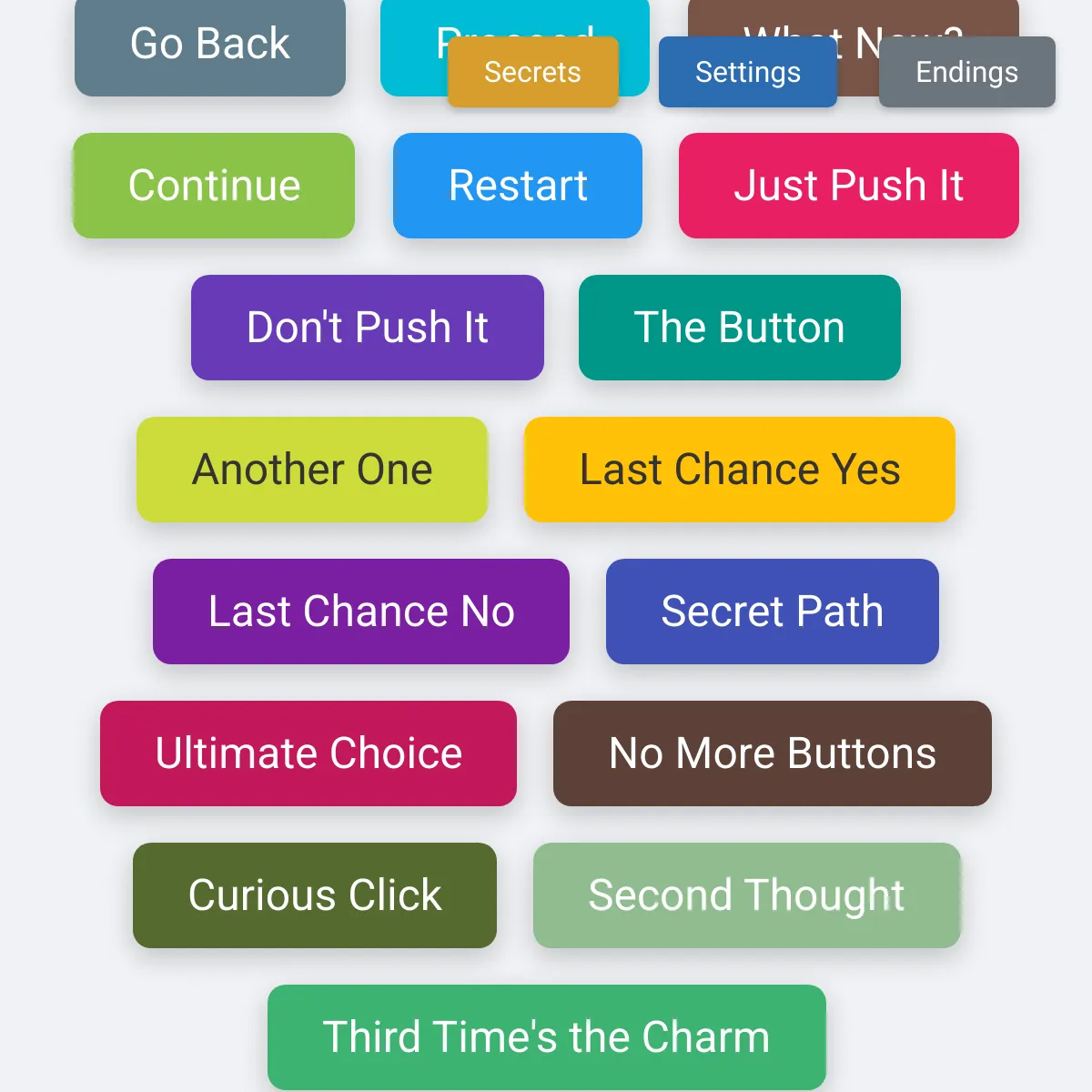Viewport: 1092px width, 1092px height.
Task: Choose Last Chance Yes
Action: tap(739, 470)
